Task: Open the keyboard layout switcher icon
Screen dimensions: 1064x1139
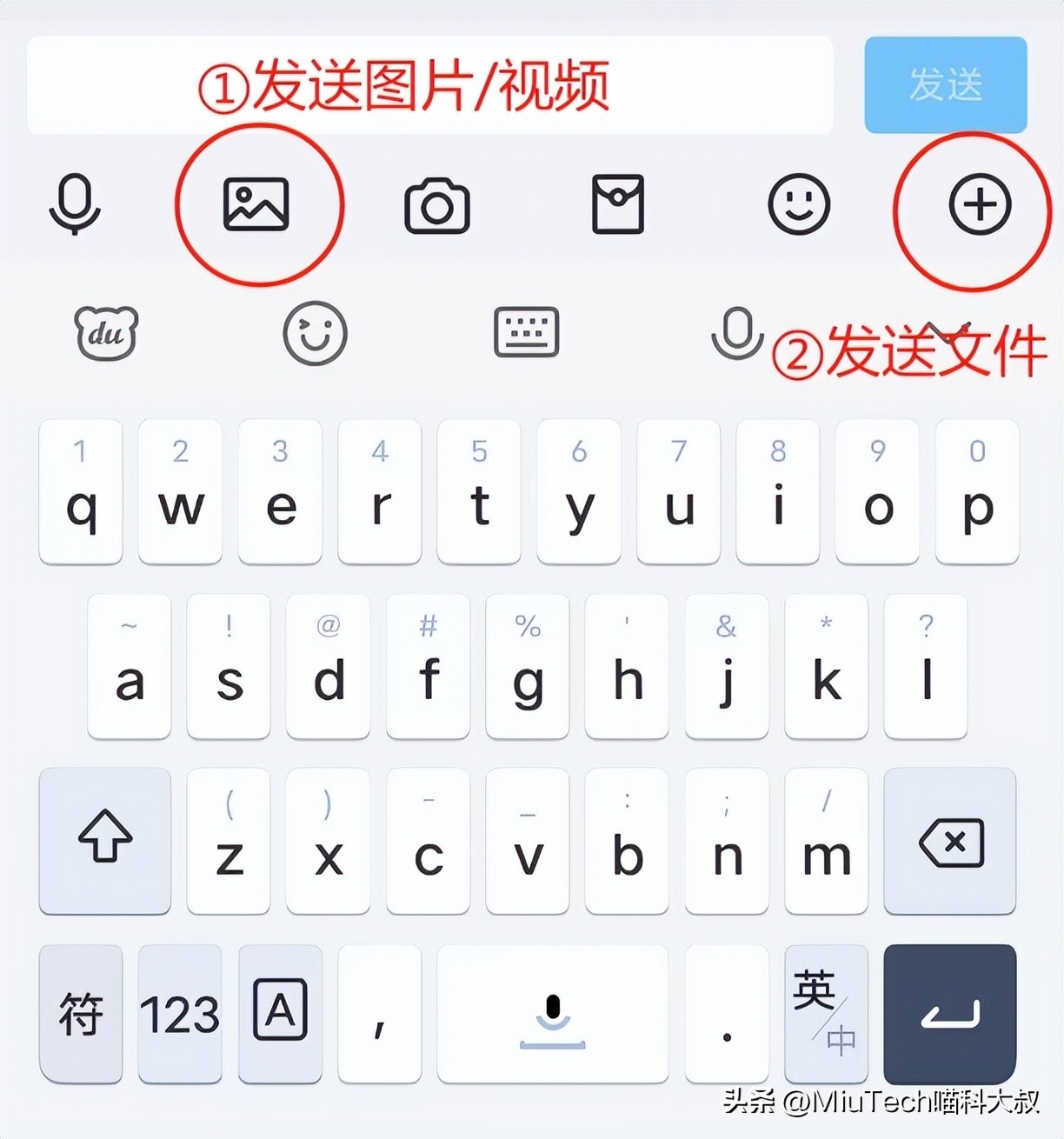Action: coord(526,332)
